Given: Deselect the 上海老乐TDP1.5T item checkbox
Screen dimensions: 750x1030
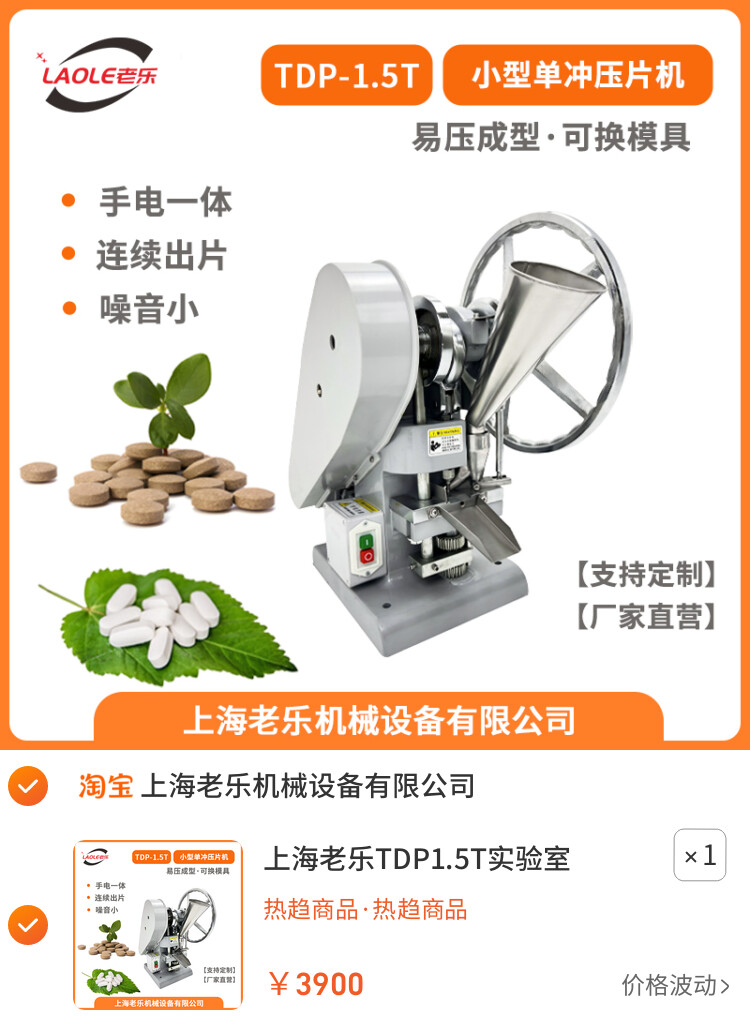Looking at the screenshot, I should pyautogui.click(x=28, y=925).
